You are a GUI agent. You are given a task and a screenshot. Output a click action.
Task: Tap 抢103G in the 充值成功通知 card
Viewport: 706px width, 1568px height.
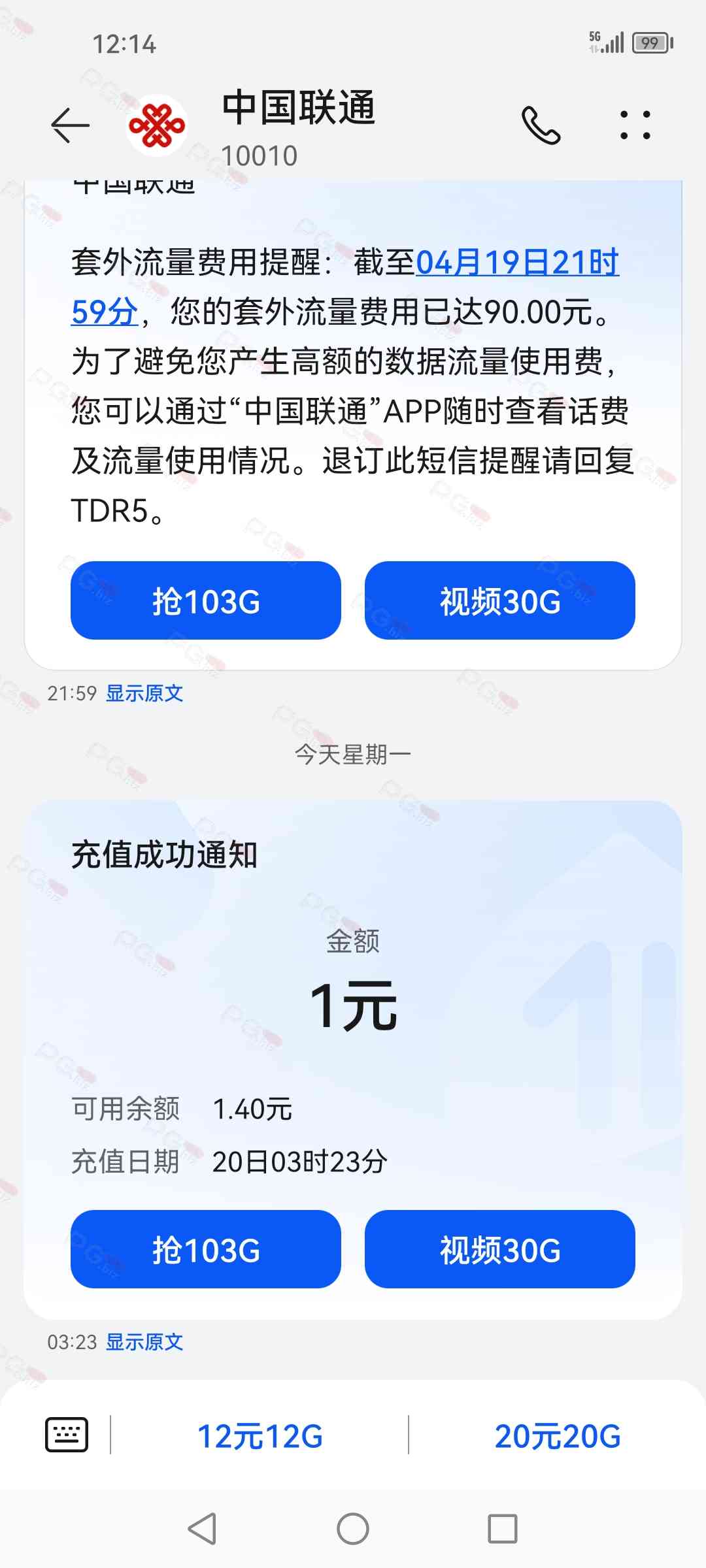click(206, 1249)
